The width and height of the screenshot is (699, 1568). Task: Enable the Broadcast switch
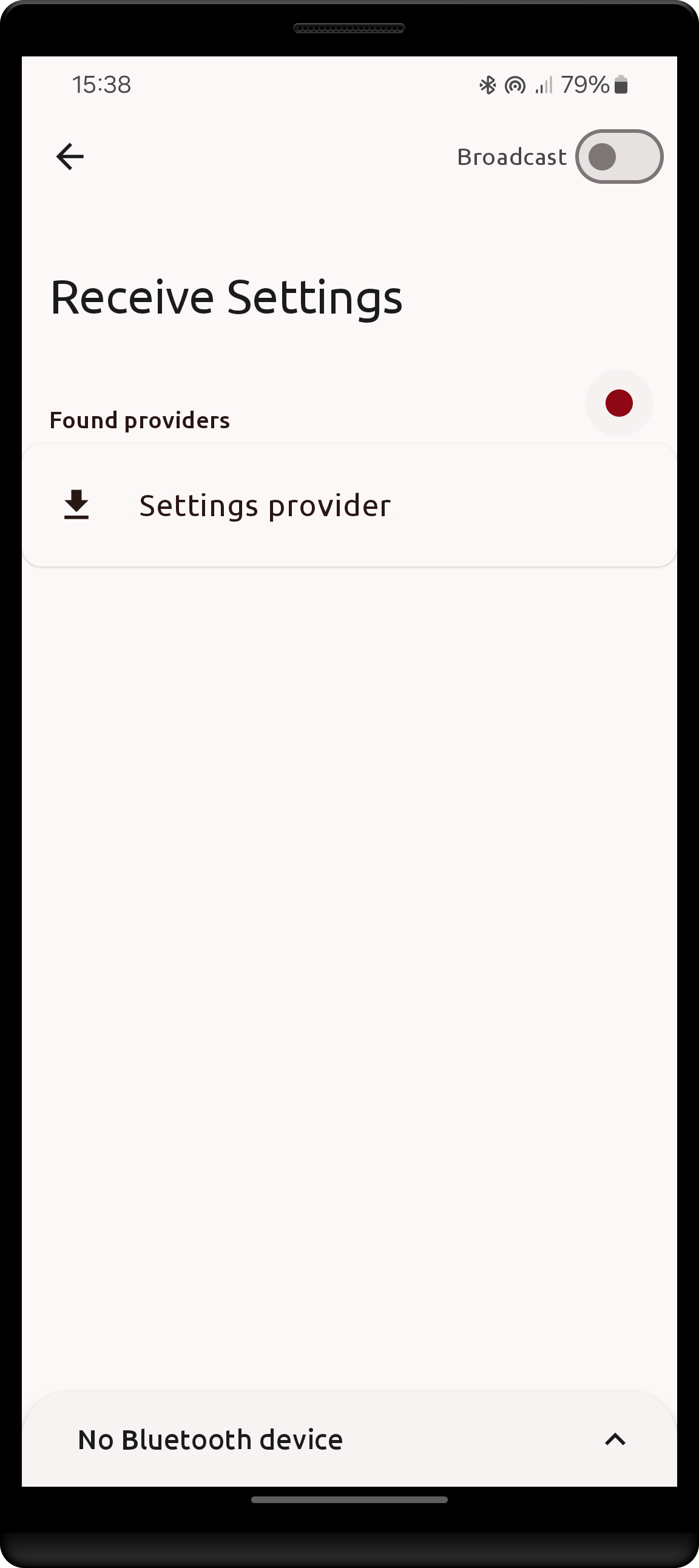click(619, 156)
